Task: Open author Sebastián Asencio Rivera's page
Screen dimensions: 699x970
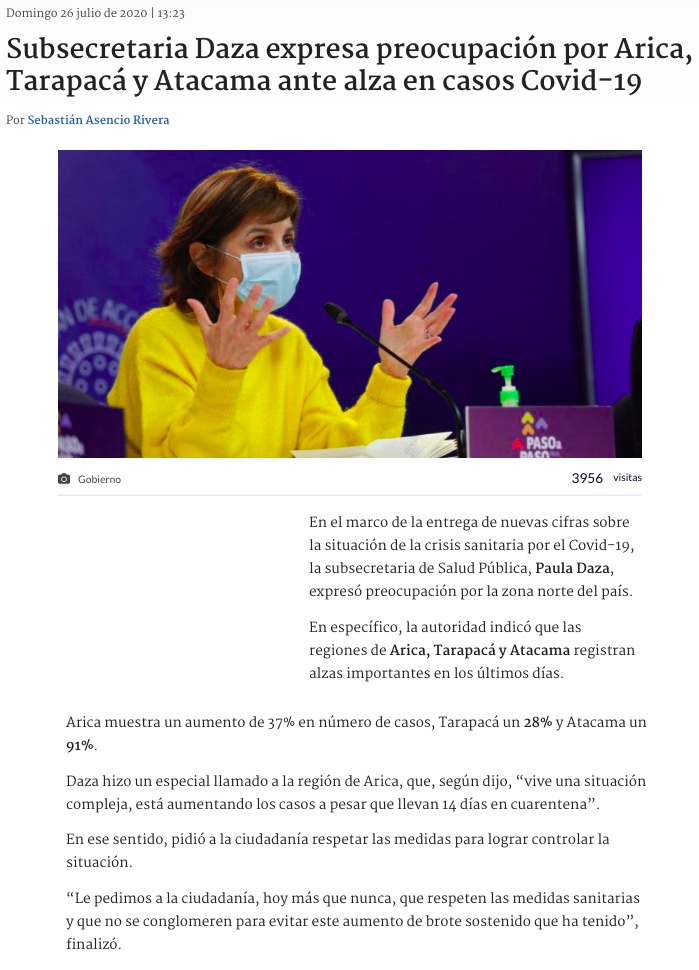Action: 98,120
